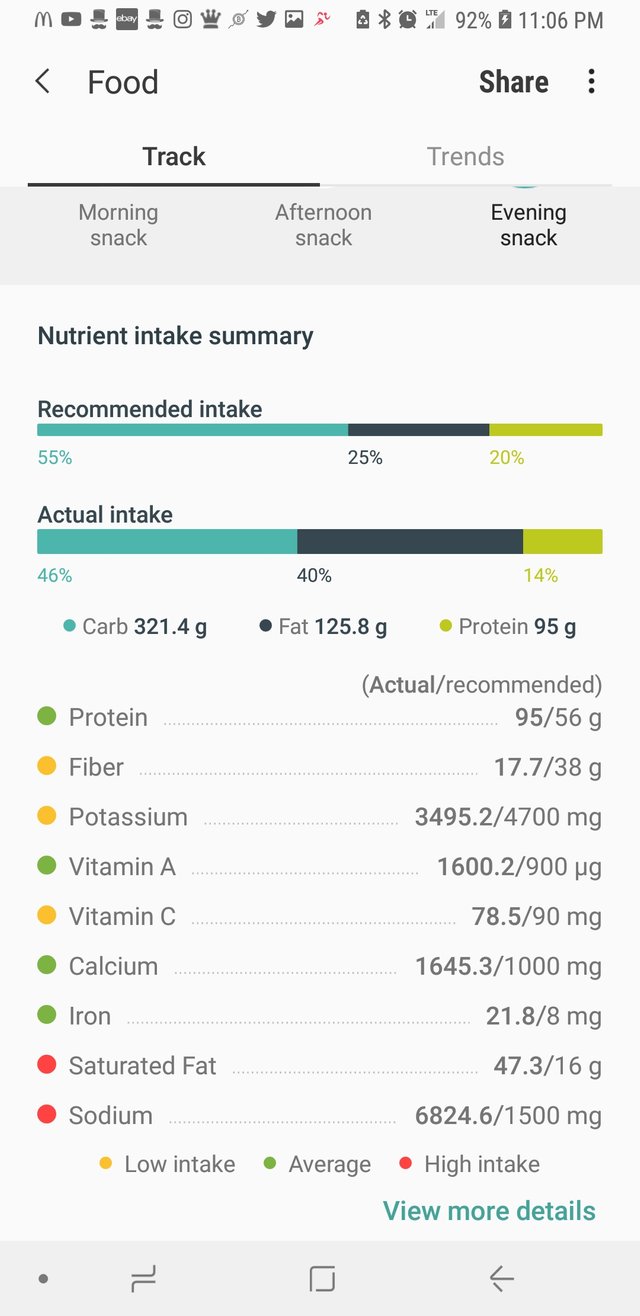
Task: Go back from the Food screen
Action: click(x=43, y=82)
